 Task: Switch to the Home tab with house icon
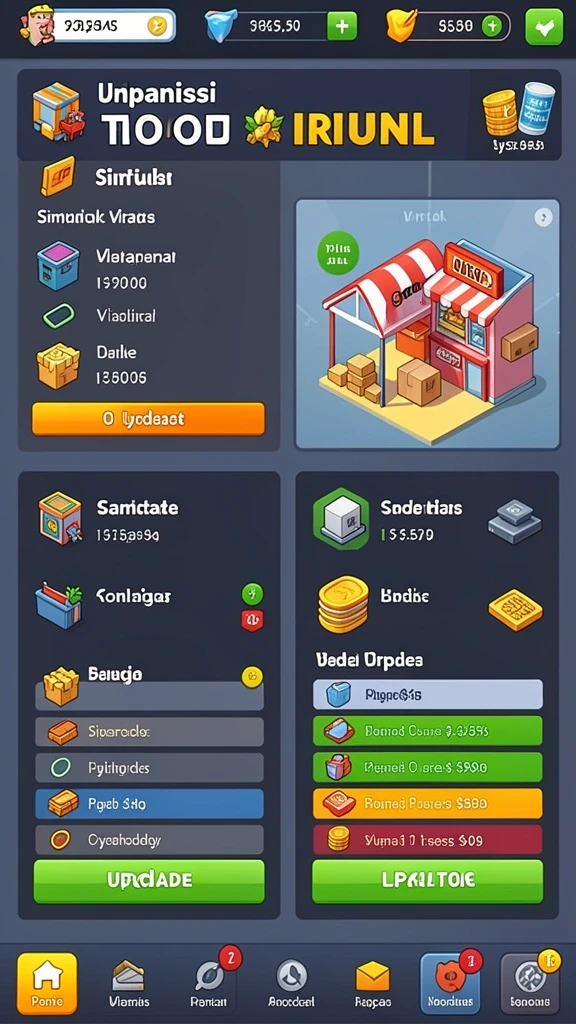(47, 982)
